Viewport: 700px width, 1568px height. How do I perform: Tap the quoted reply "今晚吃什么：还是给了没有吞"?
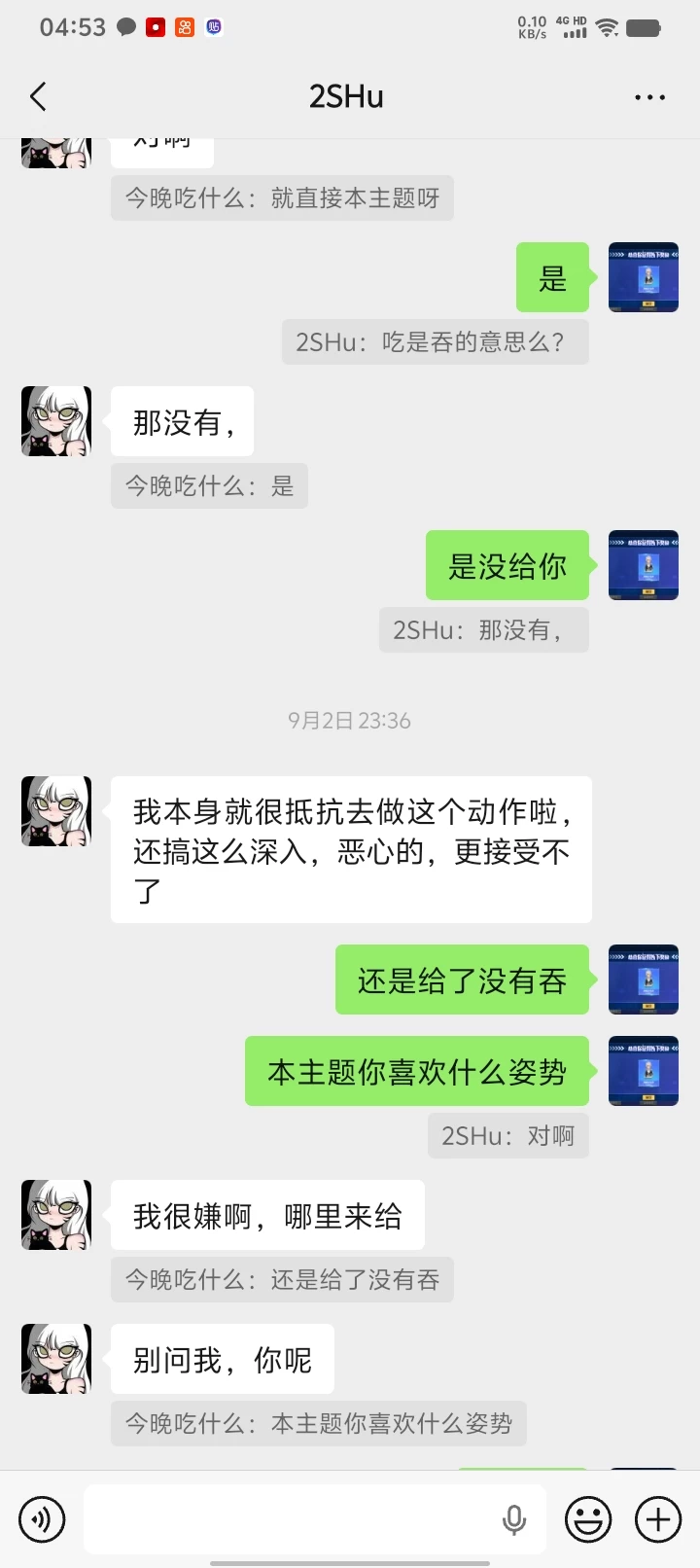pyautogui.click(x=282, y=1280)
